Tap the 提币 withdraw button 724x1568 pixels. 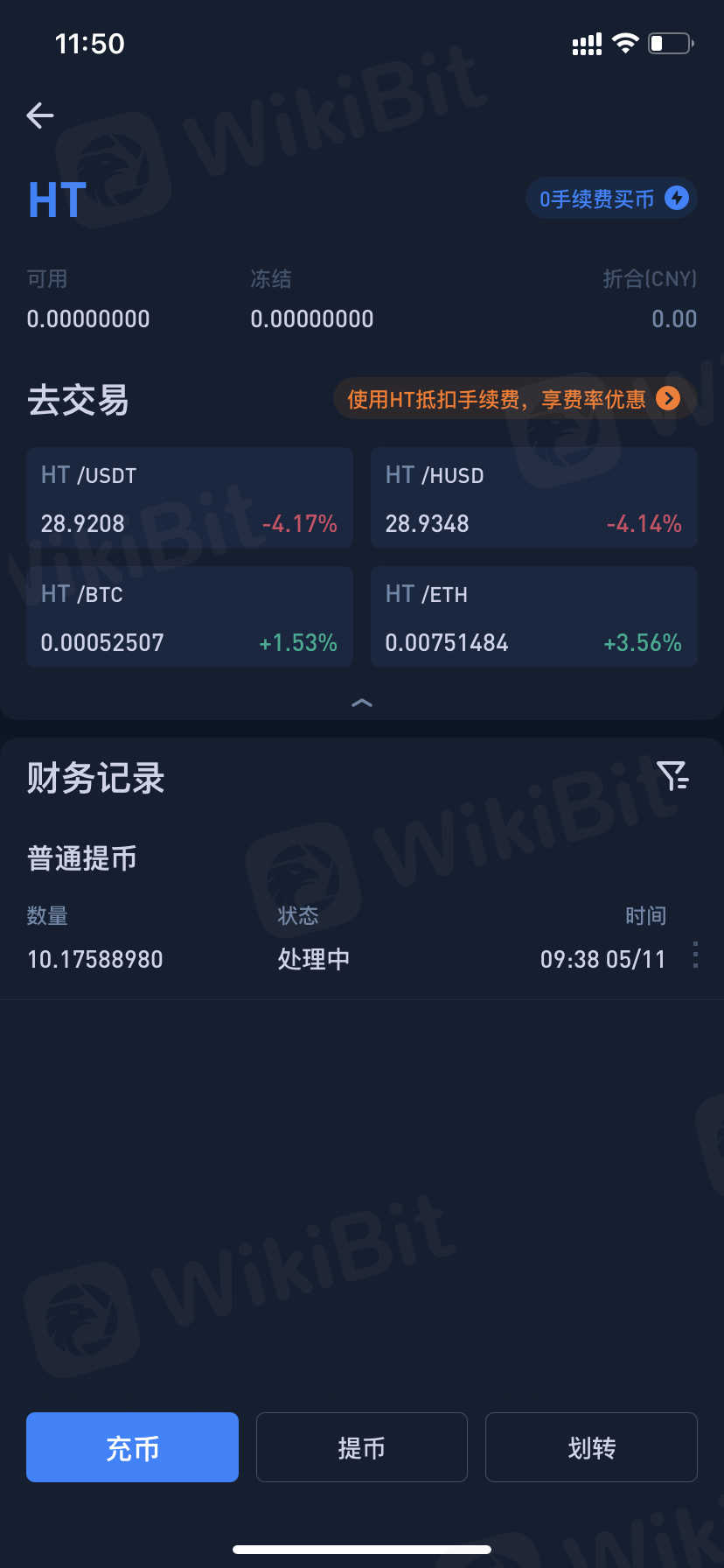point(362,1447)
